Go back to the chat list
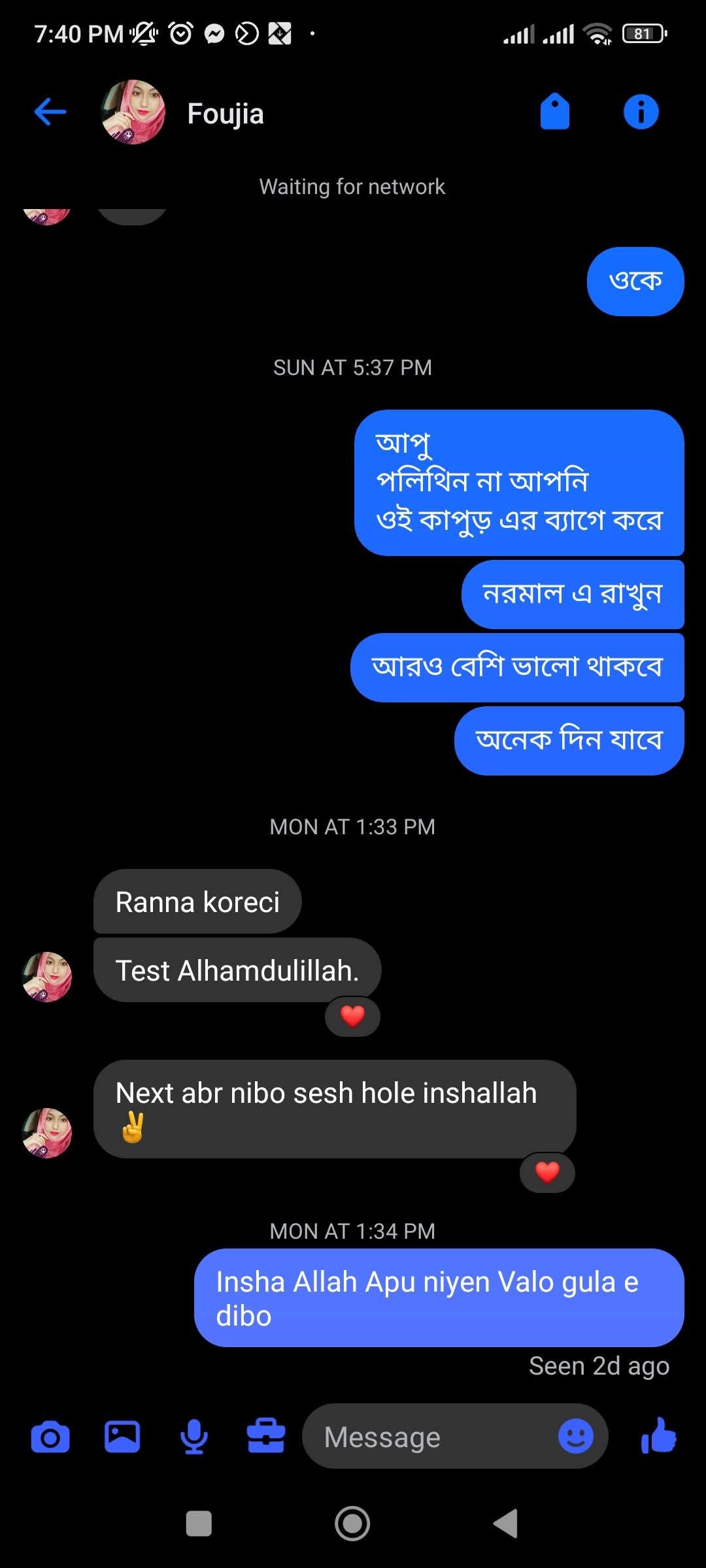706x1568 pixels. pos(50,112)
